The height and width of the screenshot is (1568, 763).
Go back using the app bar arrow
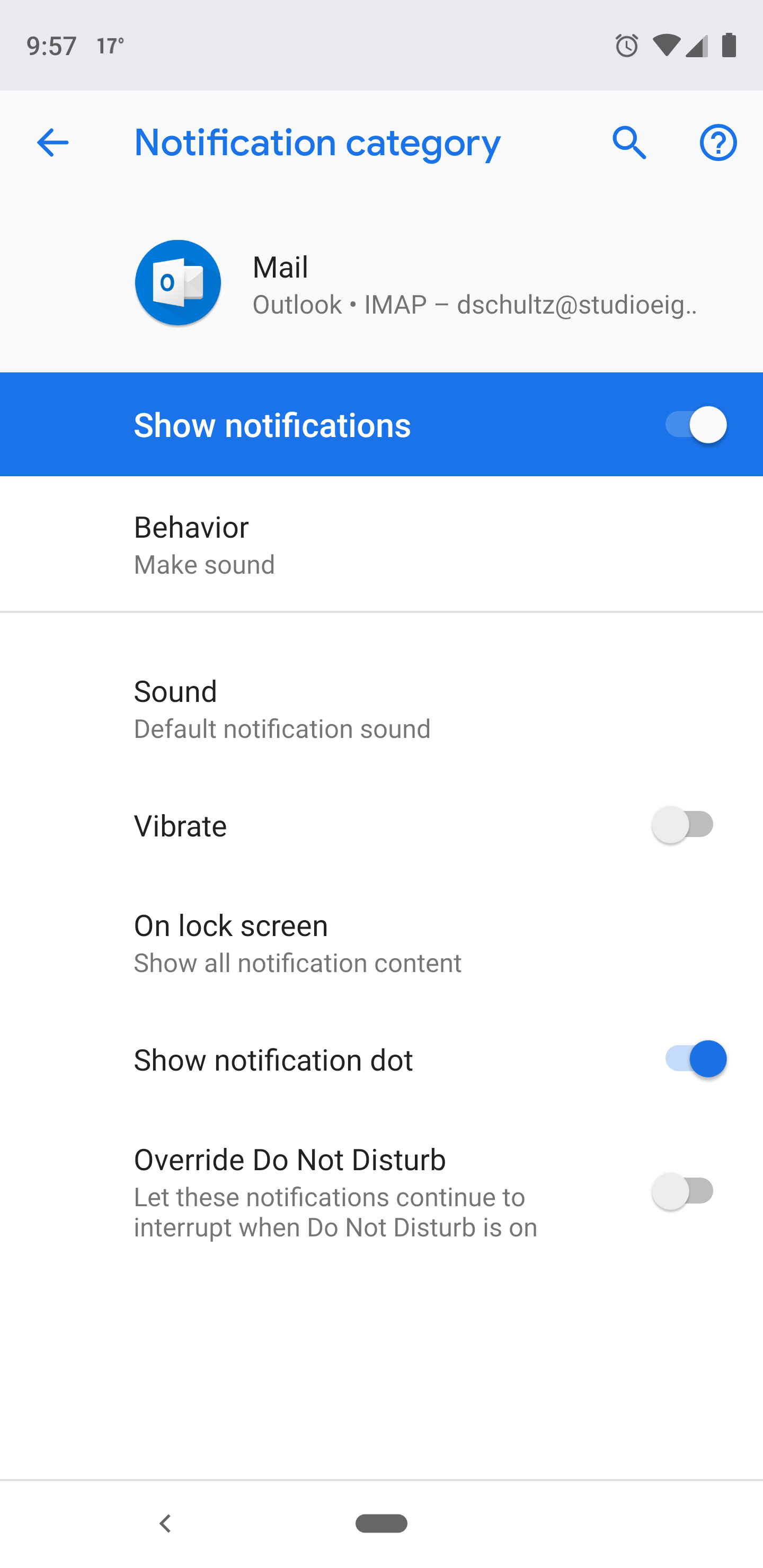(52, 143)
